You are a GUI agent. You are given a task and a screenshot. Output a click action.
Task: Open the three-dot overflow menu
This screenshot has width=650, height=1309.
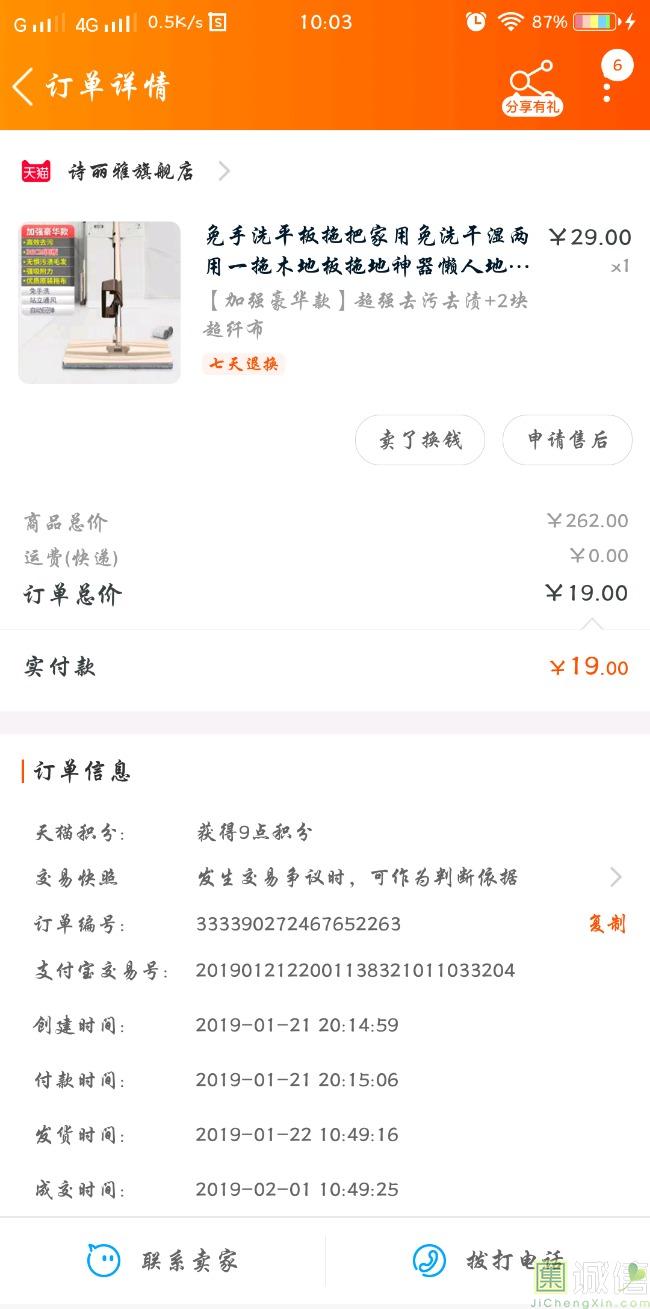point(607,88)
